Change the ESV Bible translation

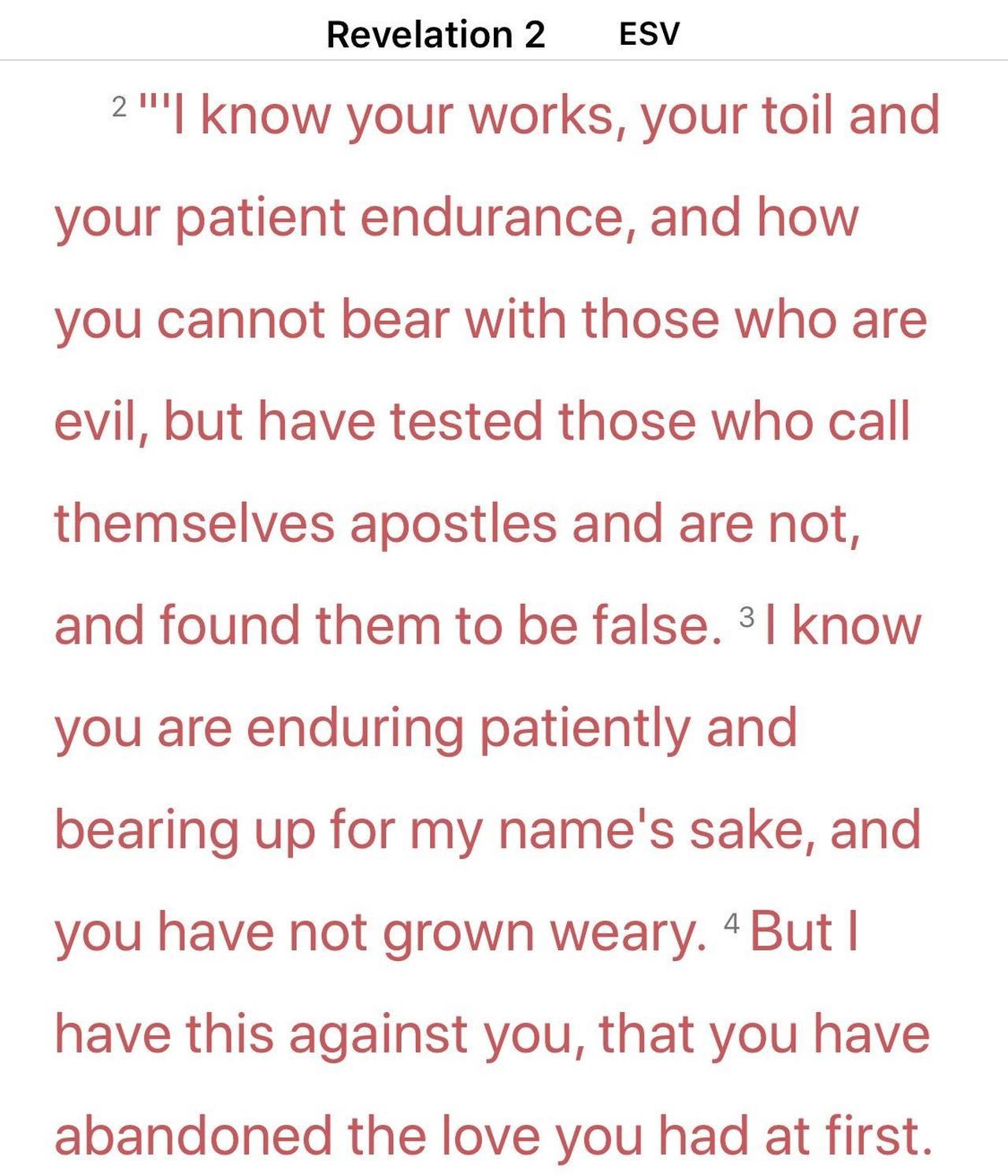(649, 34)
